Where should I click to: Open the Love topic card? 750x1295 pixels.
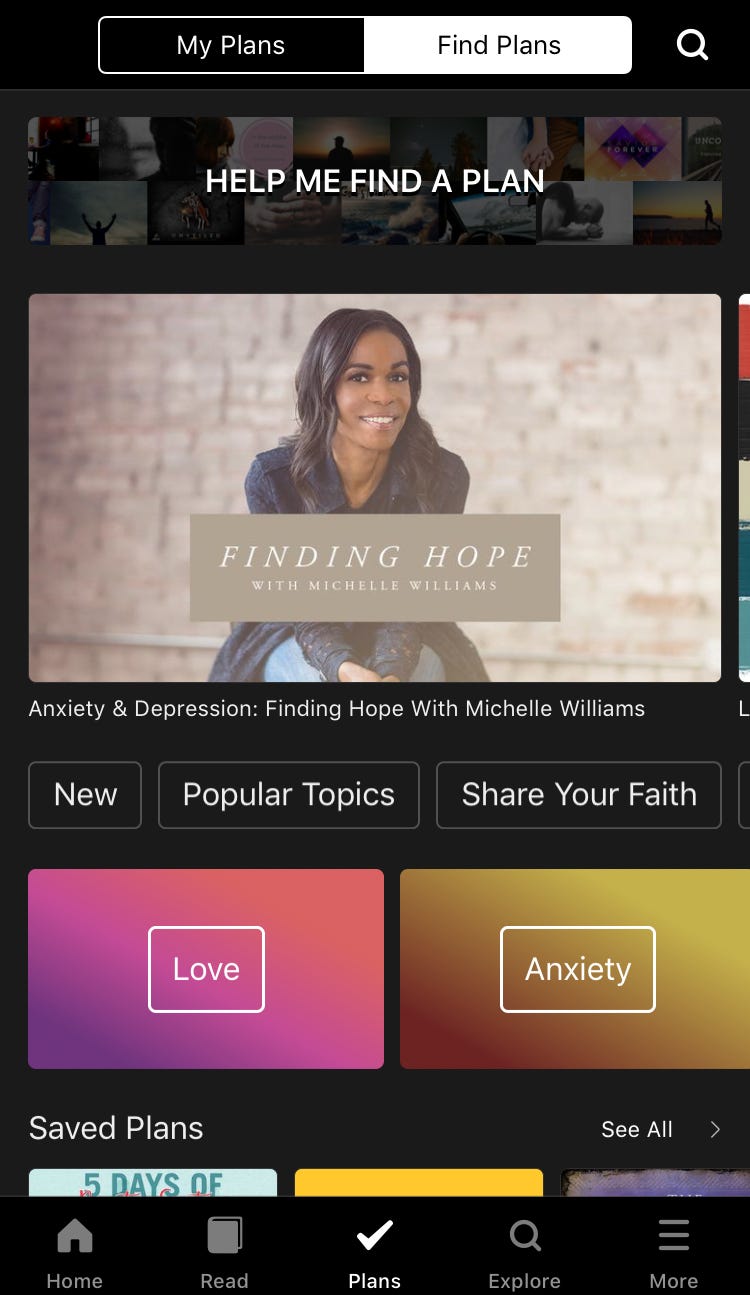(206, 968)
